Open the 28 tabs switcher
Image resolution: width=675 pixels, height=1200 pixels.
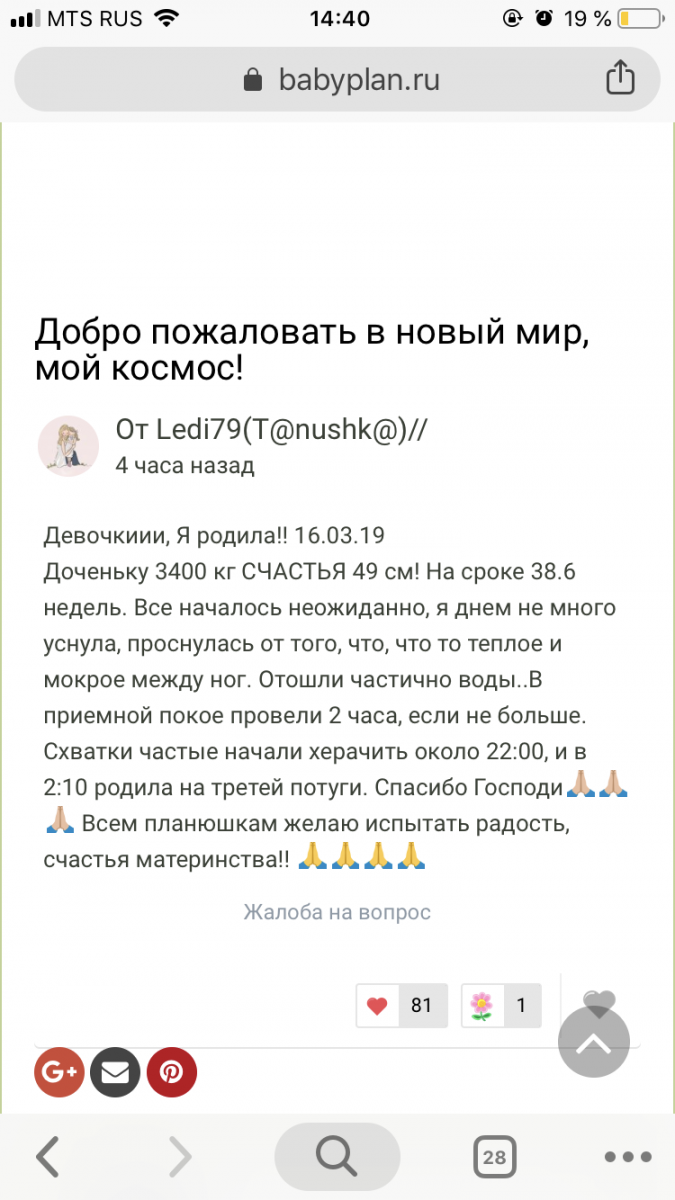click(x=494, y=1157)
